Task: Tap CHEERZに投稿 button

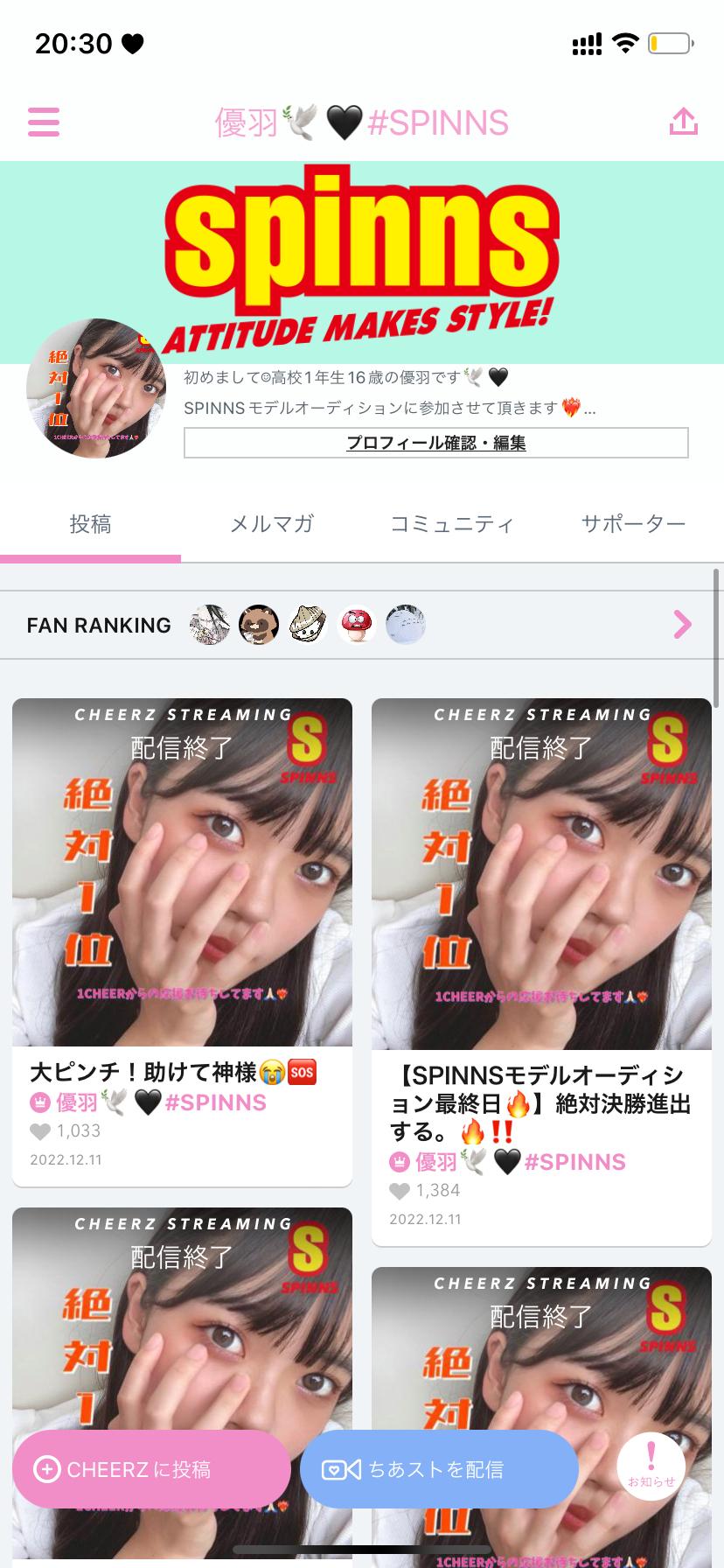Action: (x=151, y=1469)
